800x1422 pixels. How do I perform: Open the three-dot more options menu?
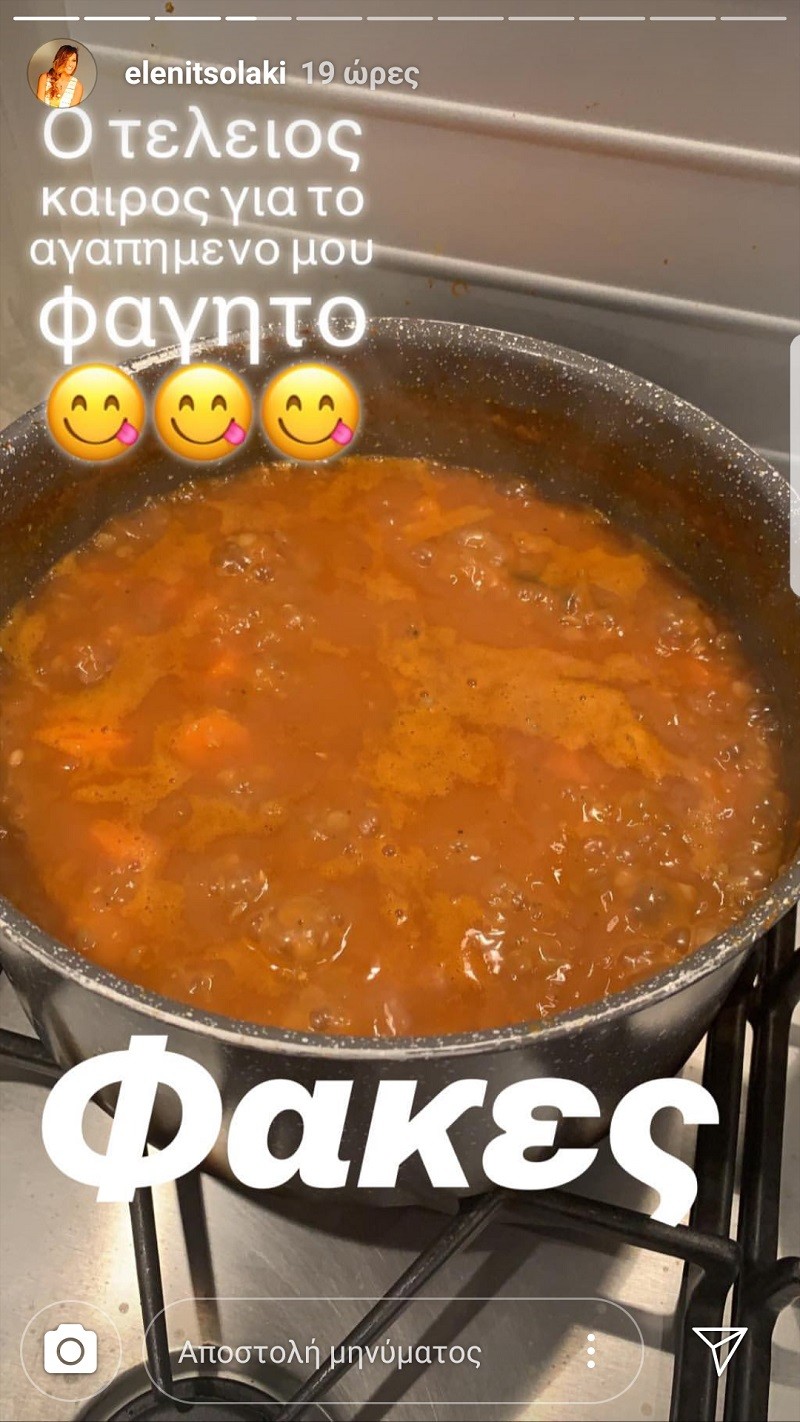point(591,1352)
